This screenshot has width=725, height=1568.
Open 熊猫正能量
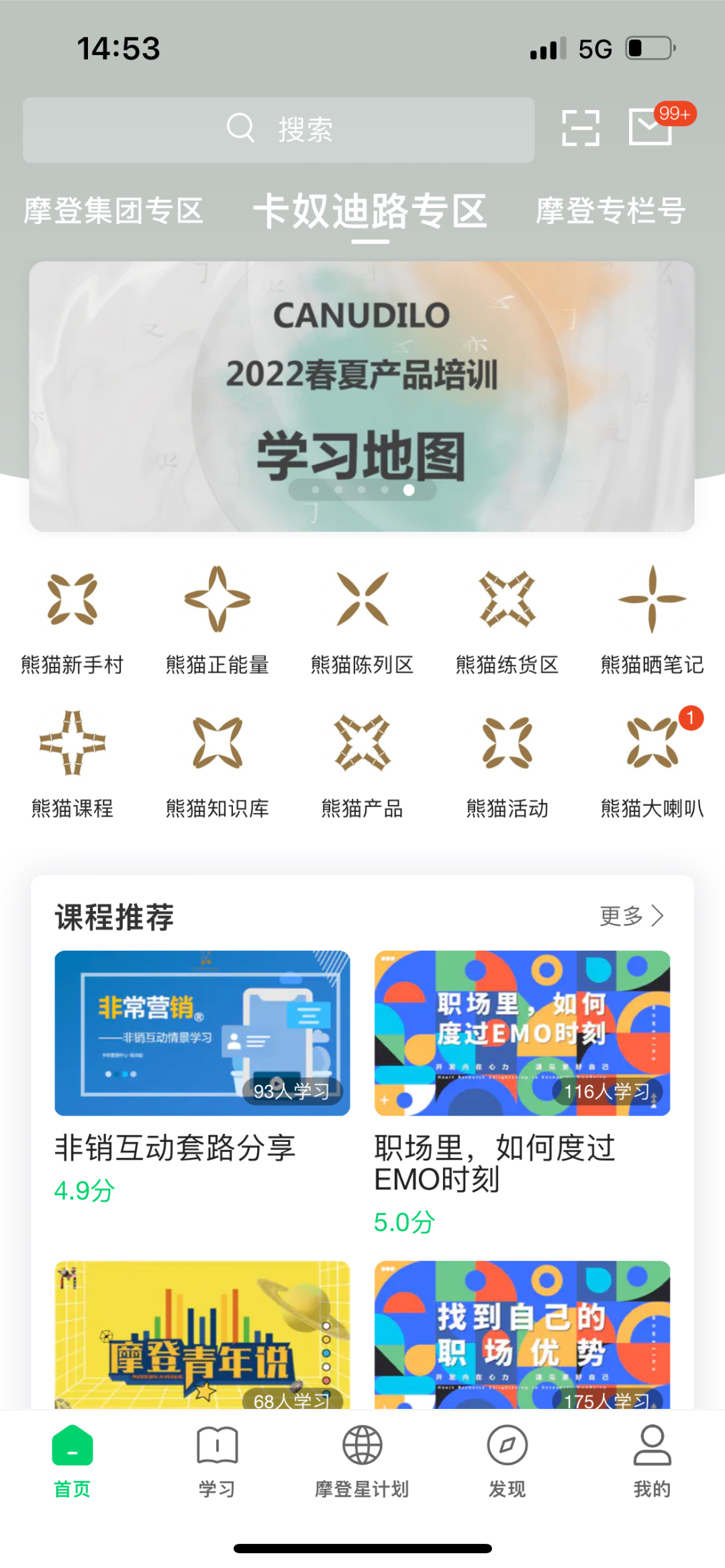click(217, 619)
